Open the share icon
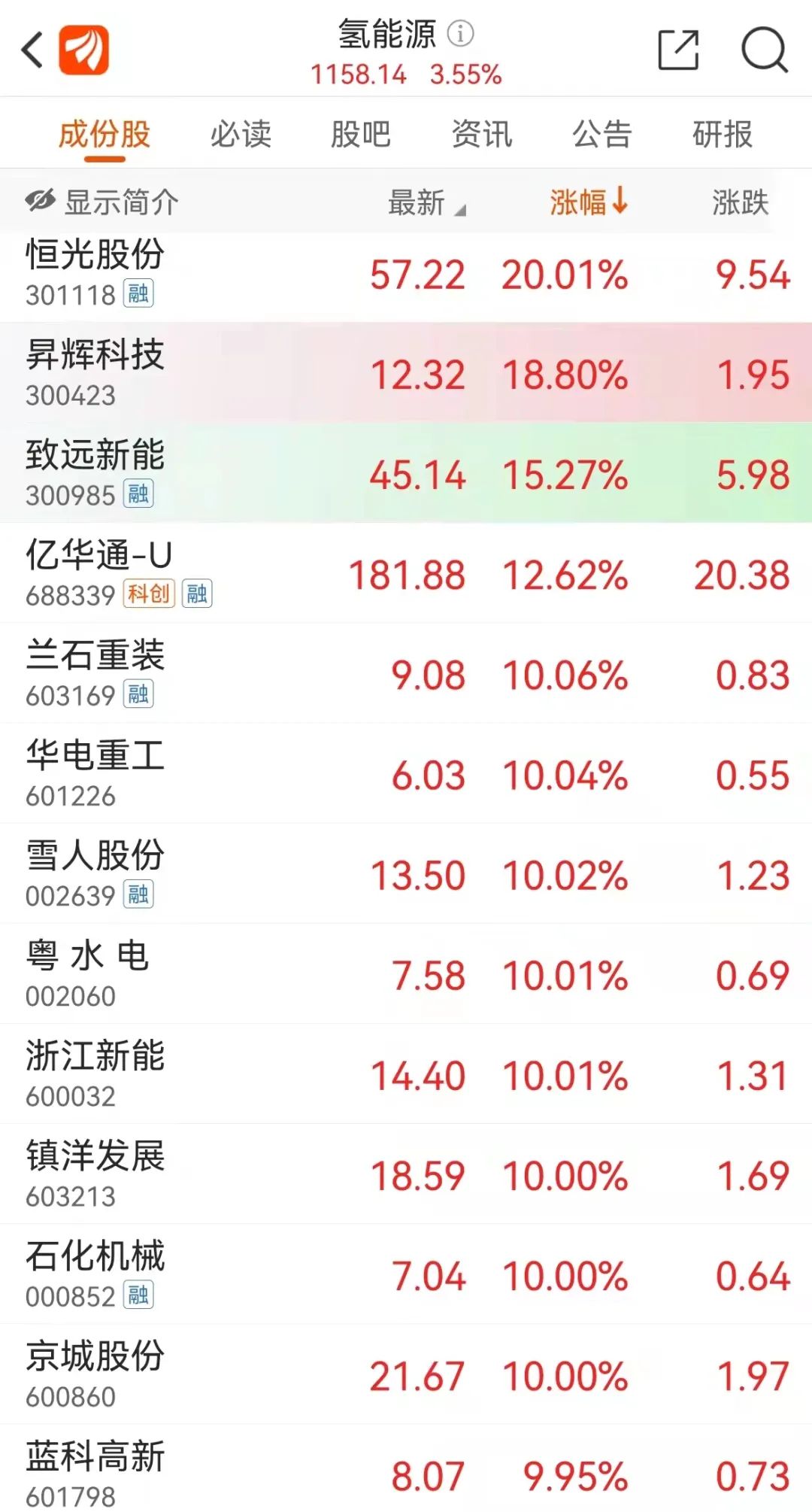The height and width of the screenshot is (1512, 812). pyautogui.click(x=678, y=50)
